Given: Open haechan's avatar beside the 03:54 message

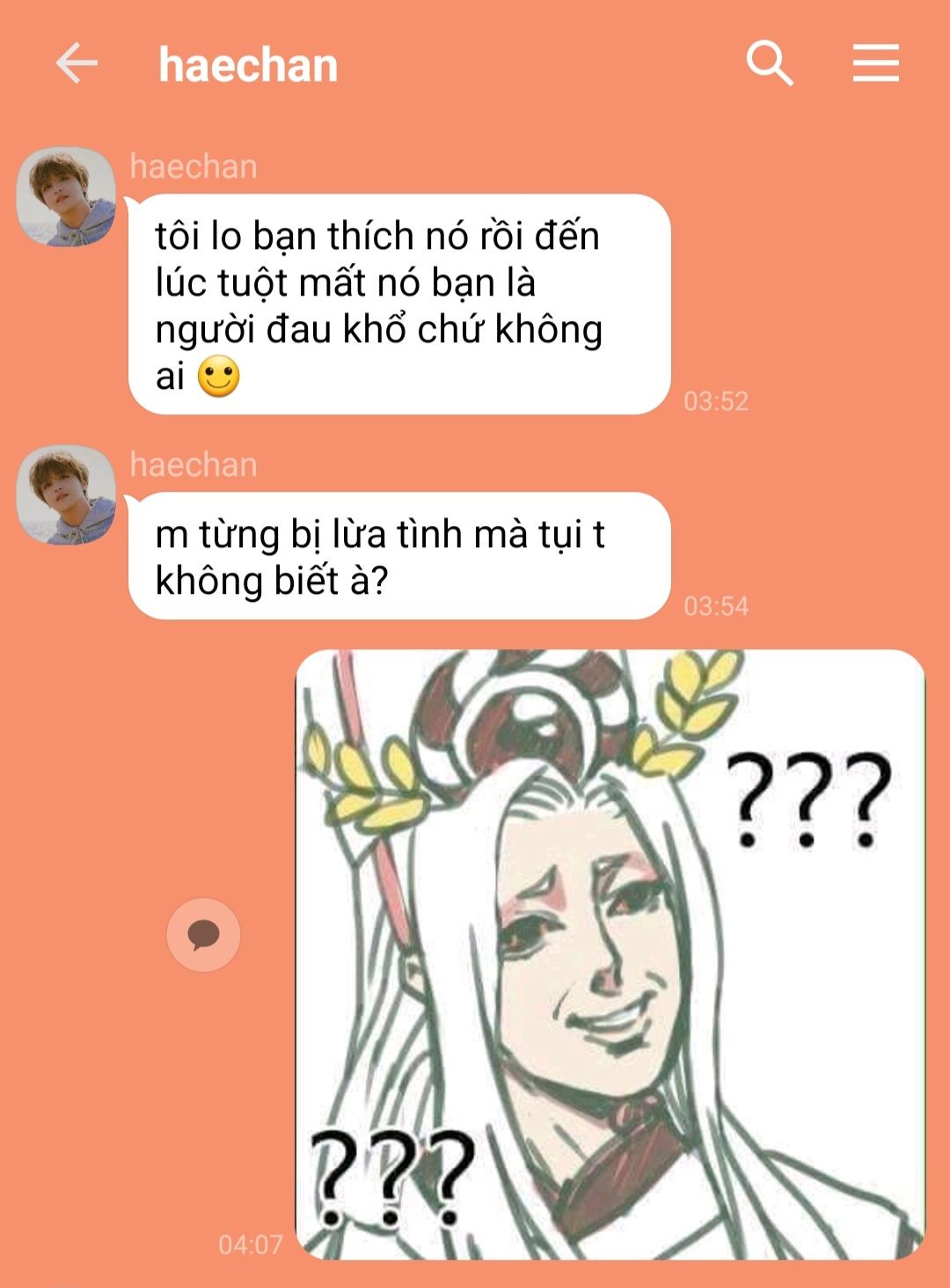Looking at the screenshot, I should point(66,495).
